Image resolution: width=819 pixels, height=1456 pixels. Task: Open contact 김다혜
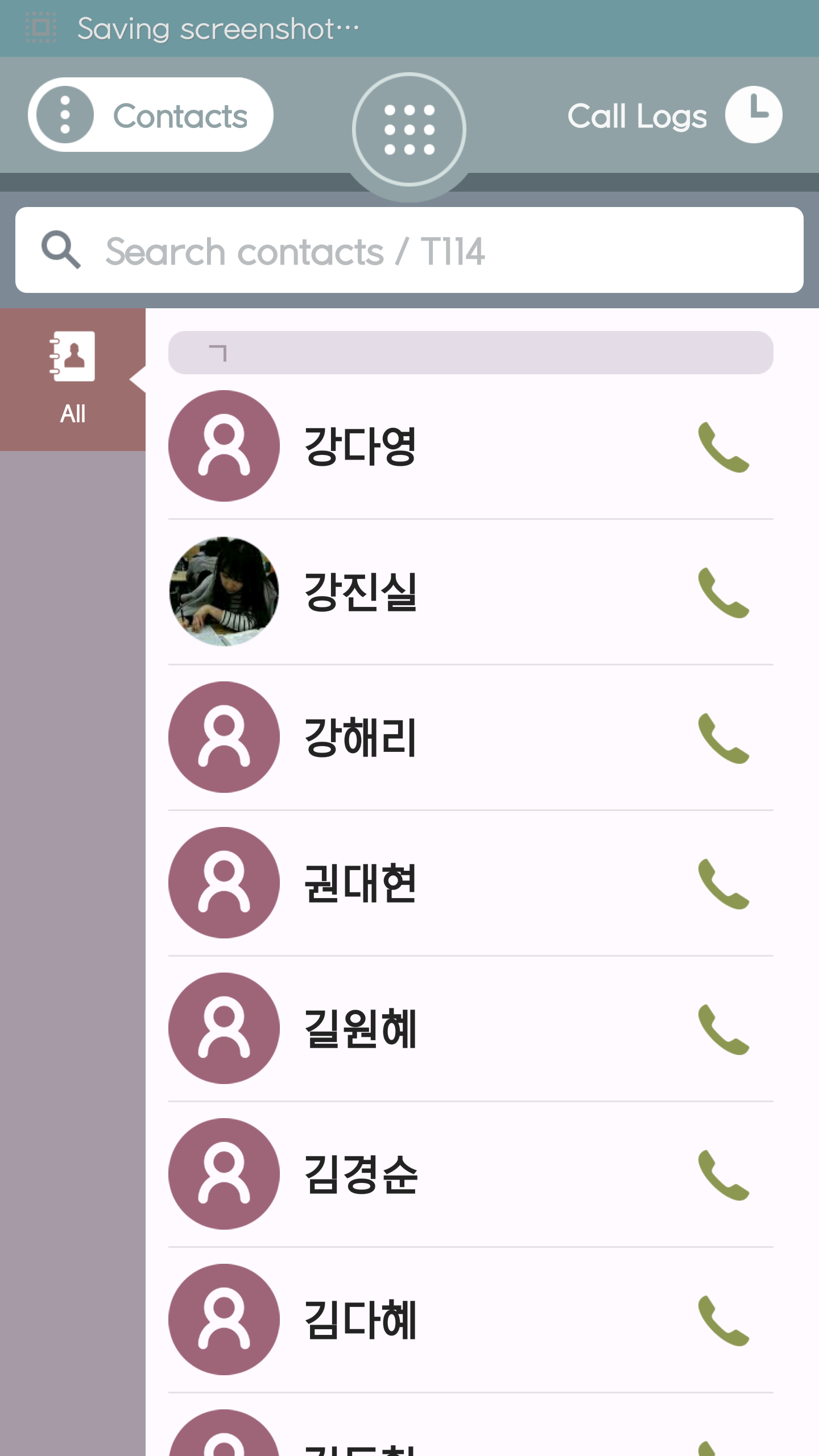(x=361, y=1320)
